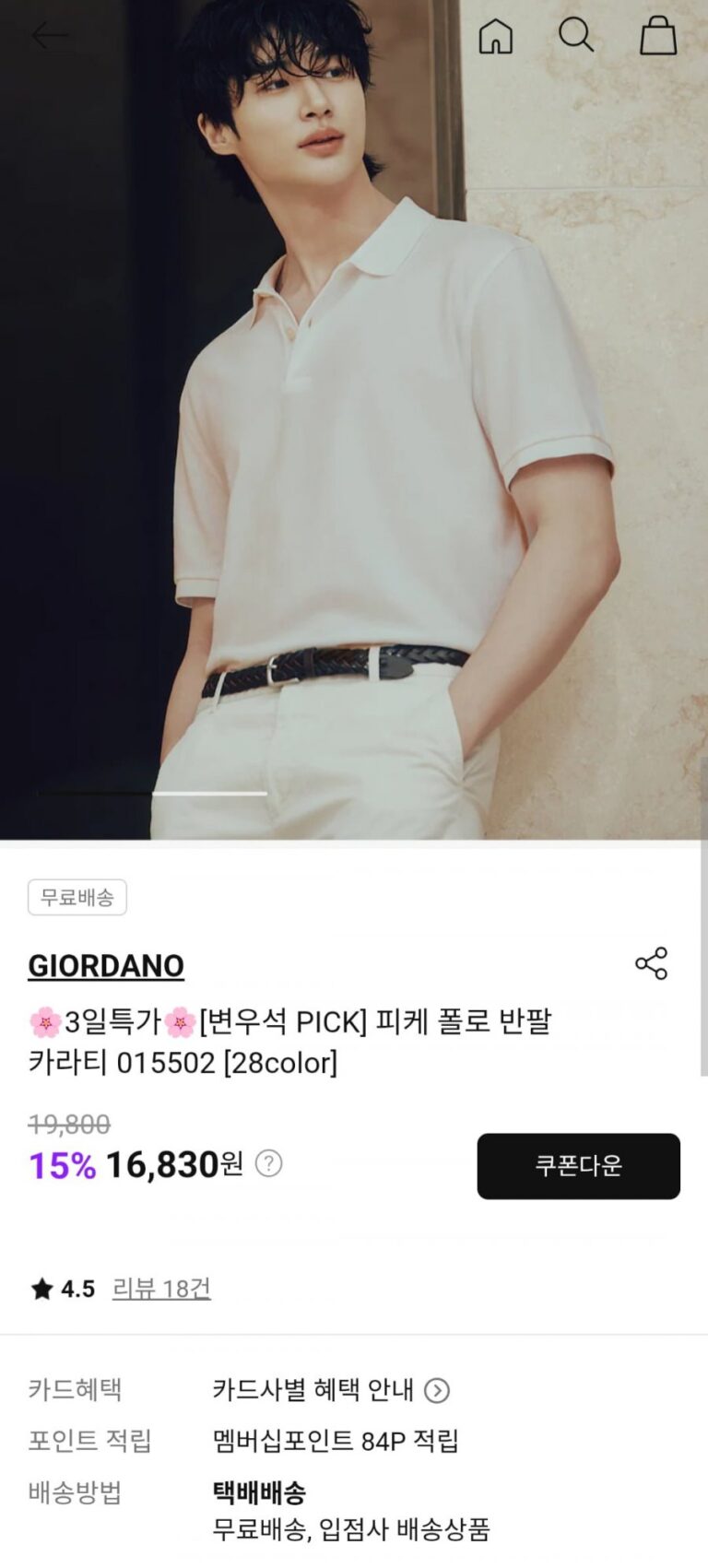708x1568 pixels.
Task: Open the GIORDANO brand page
Action: coord(106,965)
